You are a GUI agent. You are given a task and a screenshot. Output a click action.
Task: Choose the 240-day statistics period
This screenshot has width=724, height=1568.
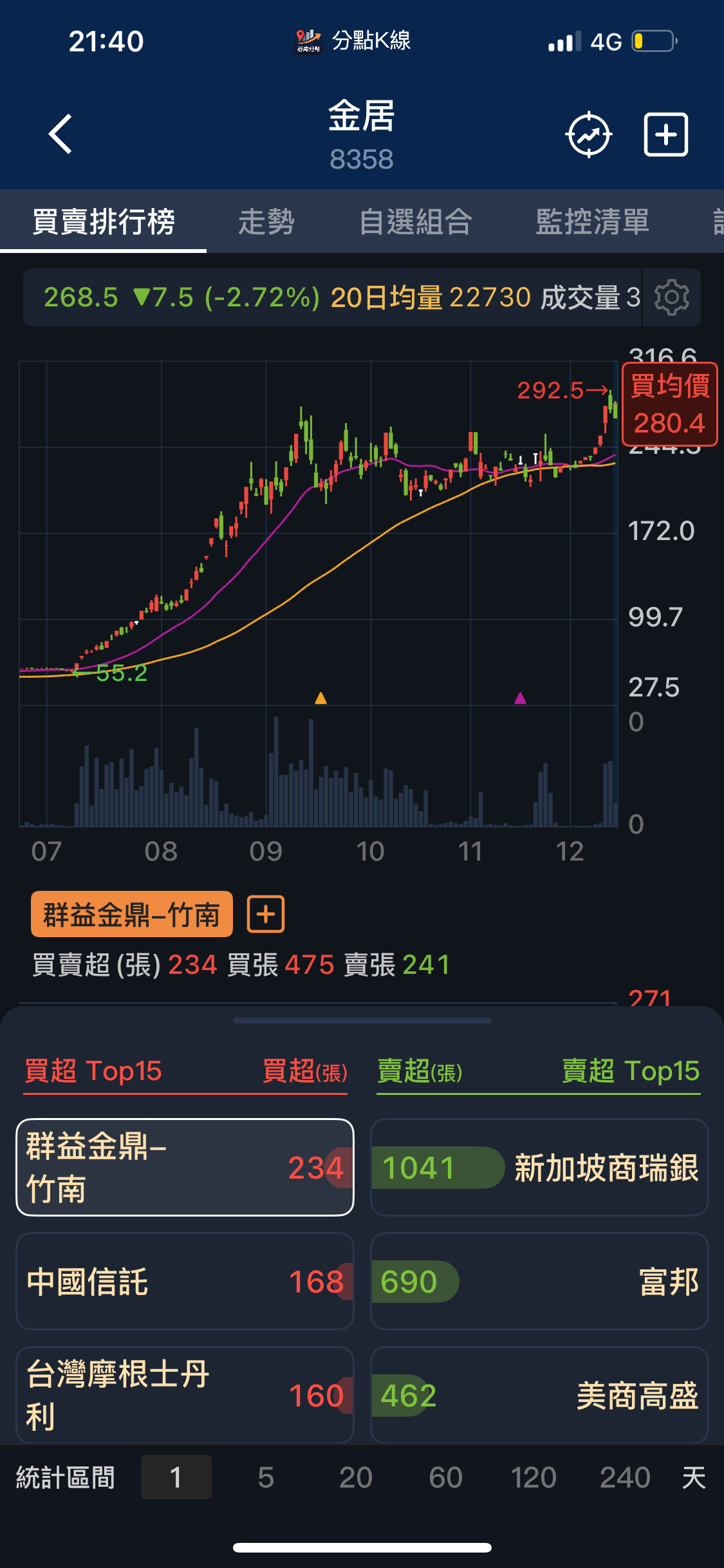[x=625, y=1477]
